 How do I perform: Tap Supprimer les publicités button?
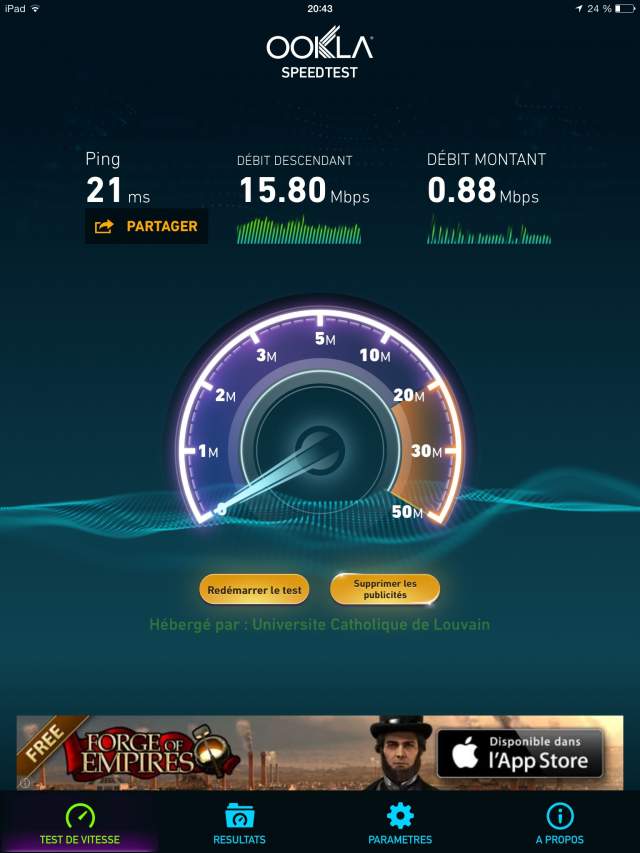pyautogui.click(x=385, y=589)
